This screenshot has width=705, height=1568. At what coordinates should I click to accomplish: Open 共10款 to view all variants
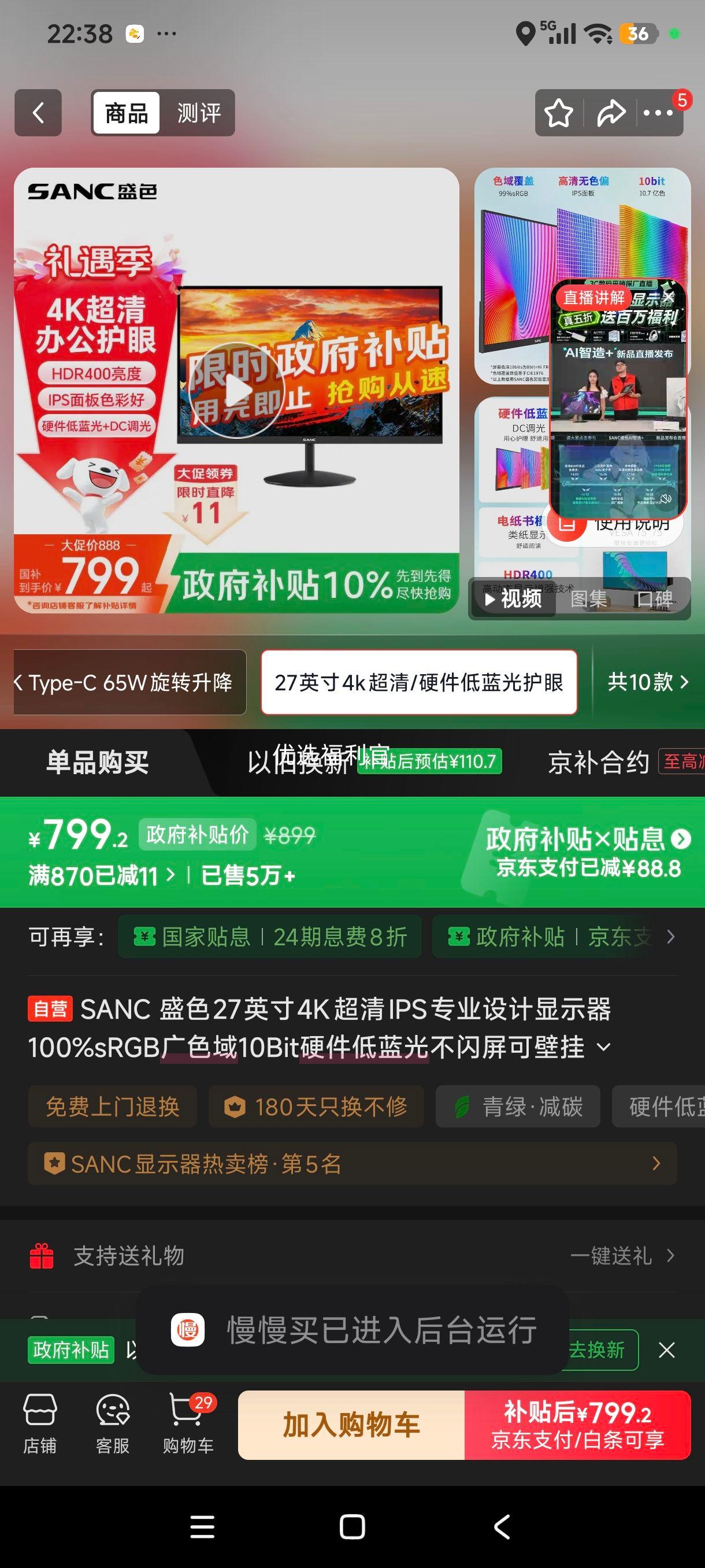click(x=646, y=683)
